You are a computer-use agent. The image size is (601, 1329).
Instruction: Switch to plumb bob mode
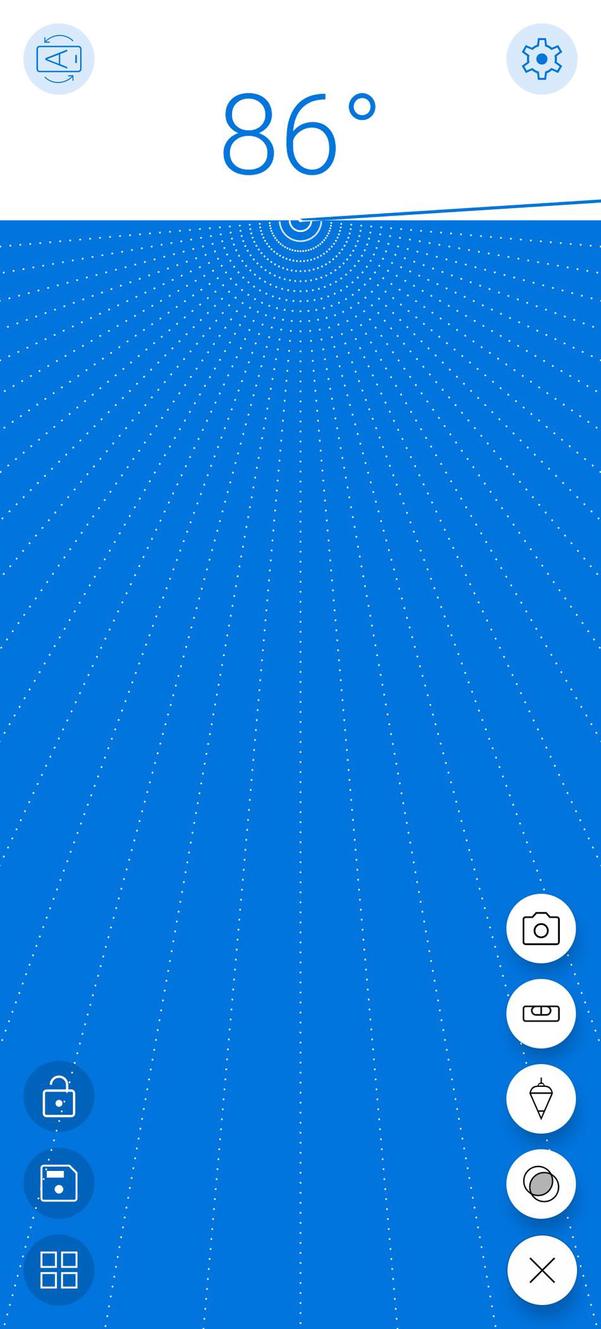click(x=541, y=1099)
